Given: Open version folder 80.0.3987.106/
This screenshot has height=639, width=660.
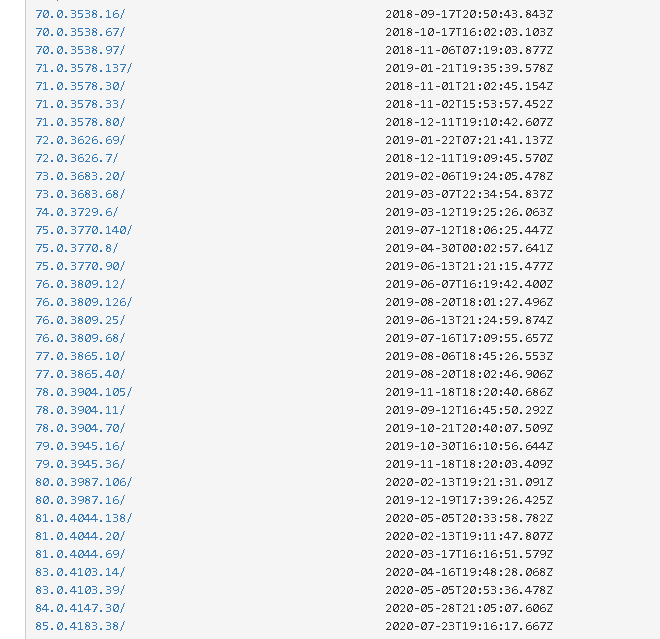Looking at the screenshot, I should click(x=83, y=482).
